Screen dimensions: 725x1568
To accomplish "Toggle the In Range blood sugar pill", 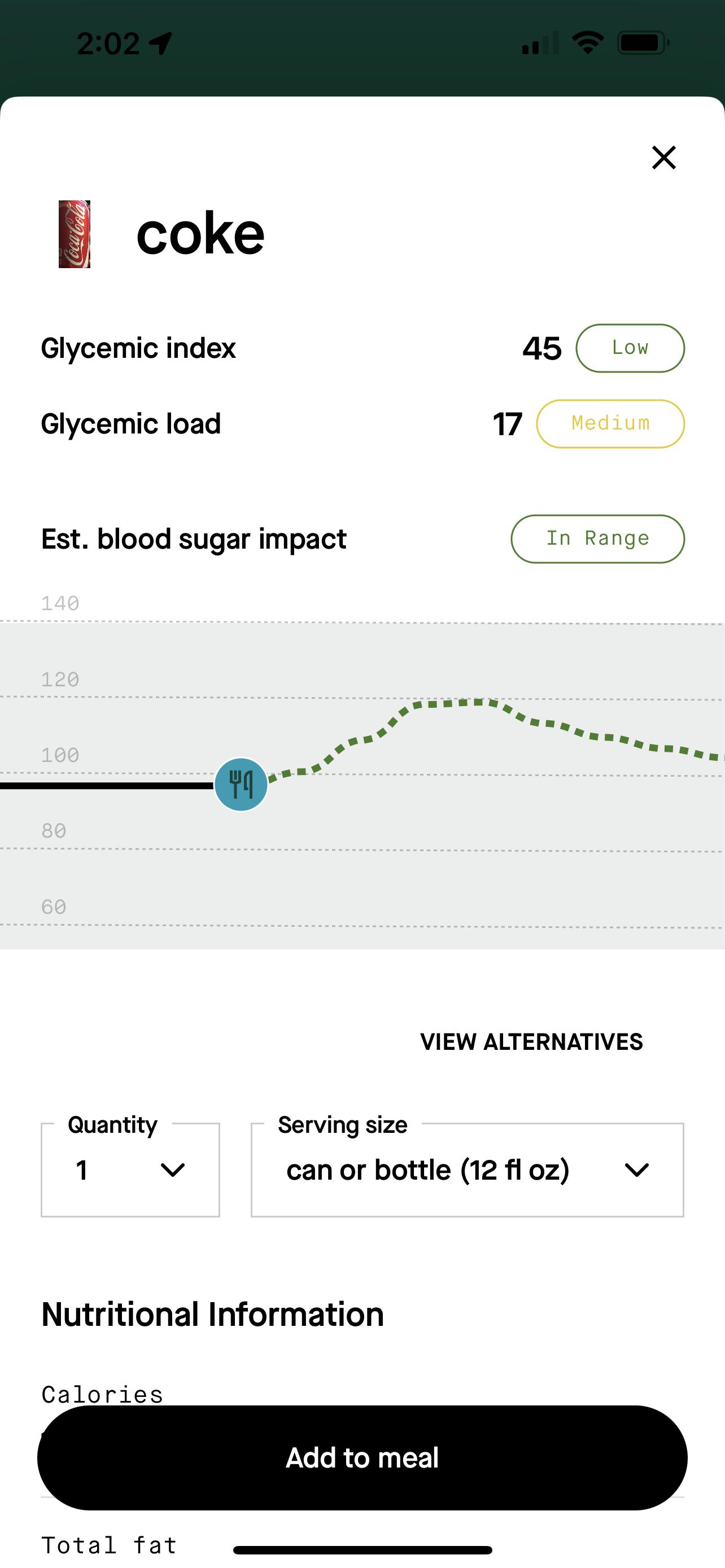I will pyautogui.click(x=597, y=538).
